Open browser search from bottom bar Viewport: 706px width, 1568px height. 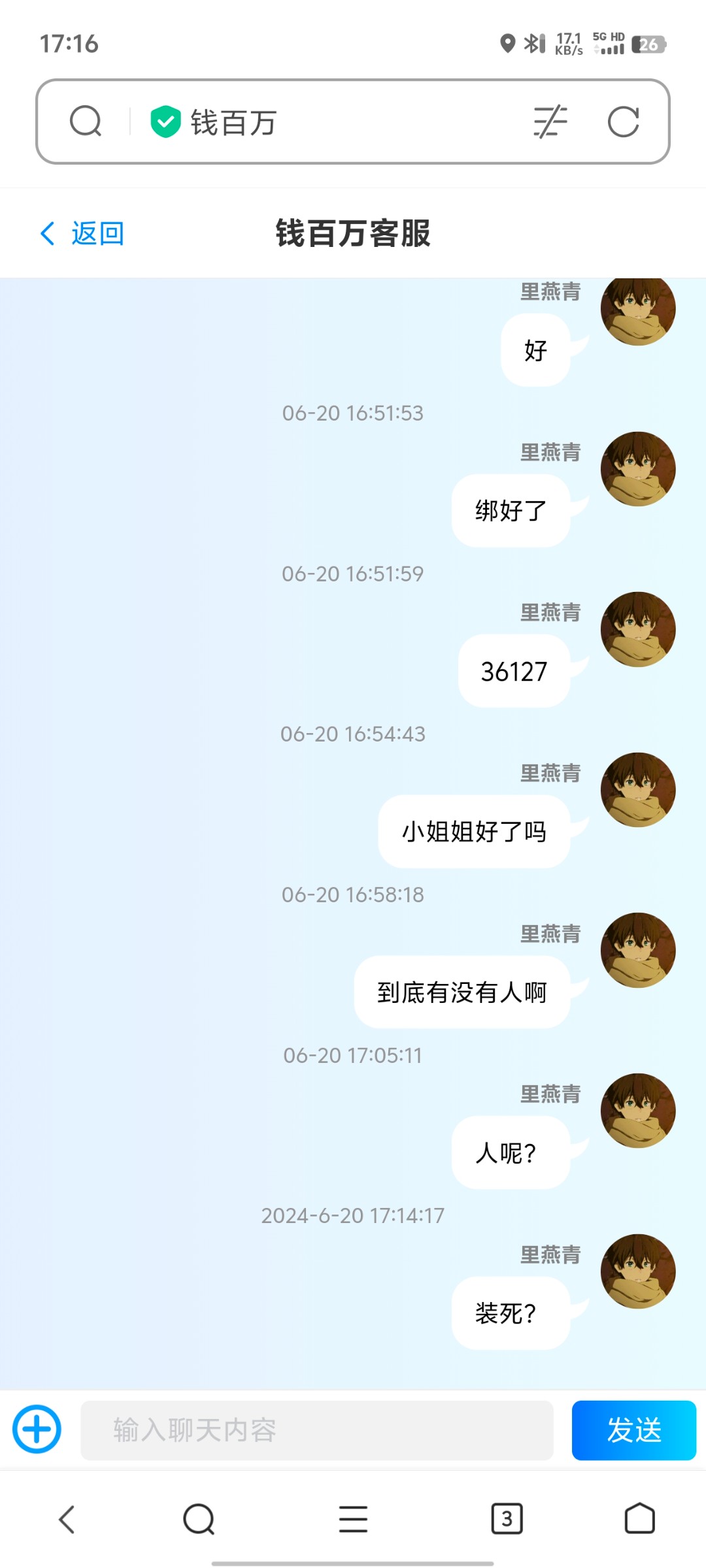(x=199, y=1519)
